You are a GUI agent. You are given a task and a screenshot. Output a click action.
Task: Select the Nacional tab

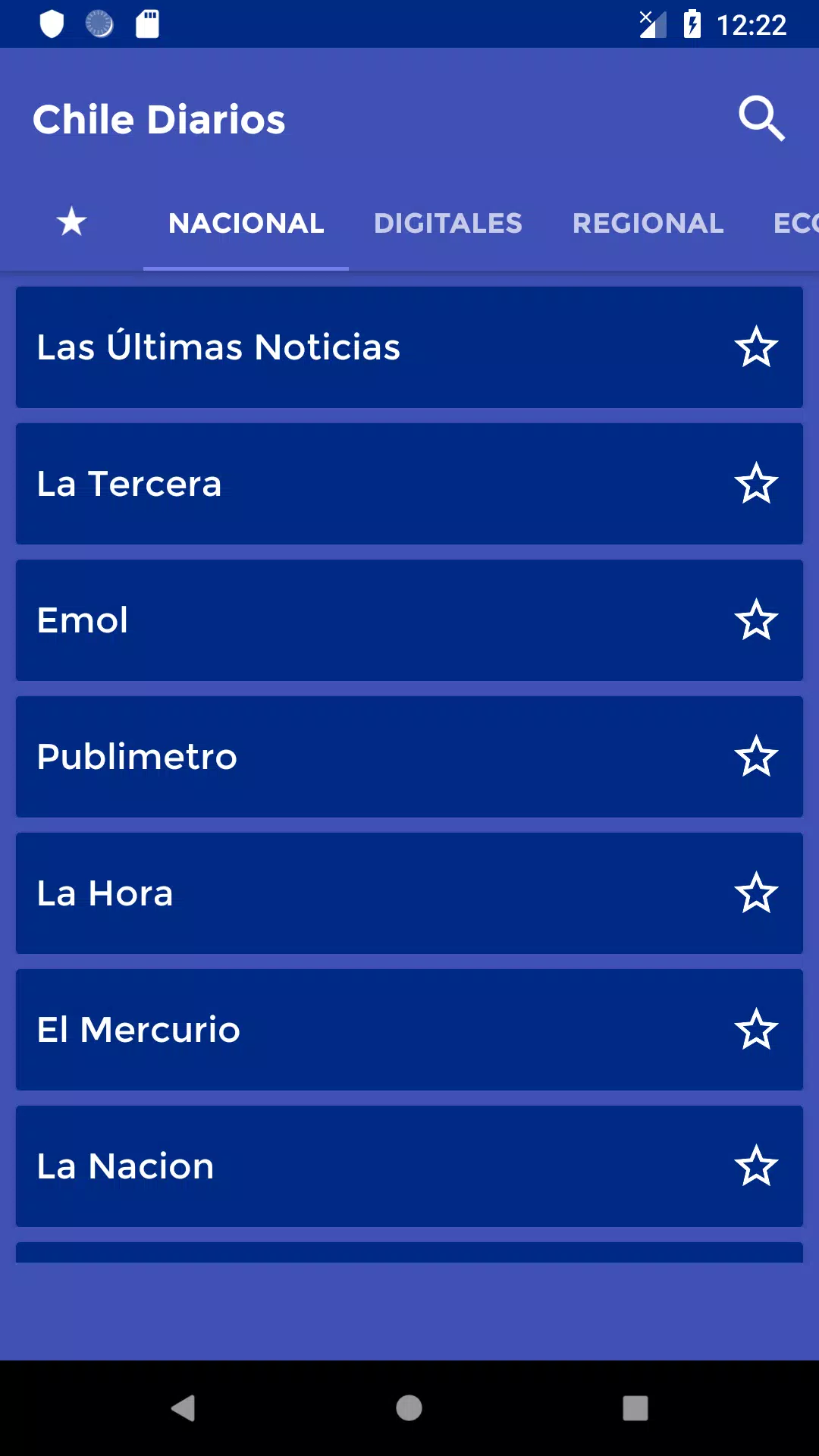point(246,223)
